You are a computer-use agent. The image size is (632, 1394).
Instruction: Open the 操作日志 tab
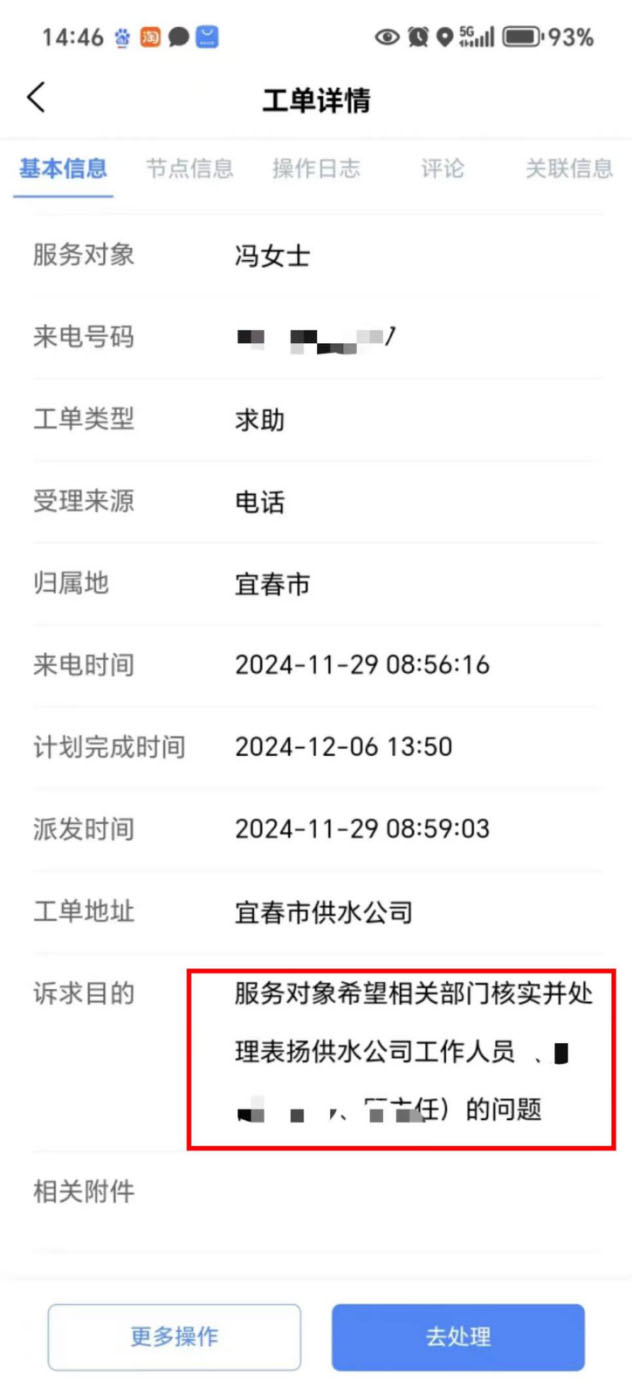pyautogui.click(x=316, y=168)
